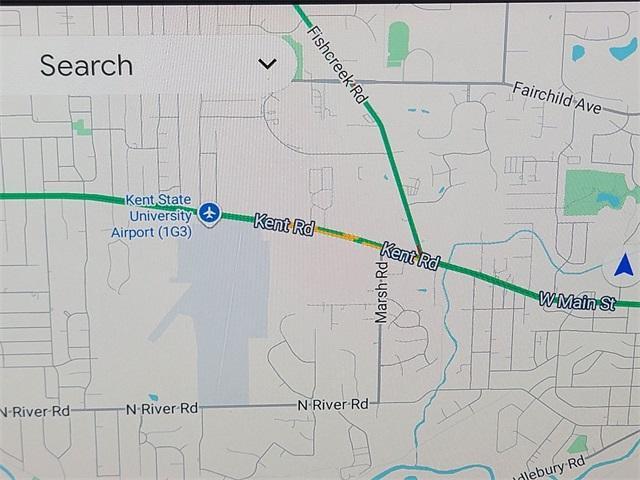The width and height of the screenshot is (640, 480).
Task: Open Kent State University Airport marker
Action: pyautogui.click(x=208, y=213)
